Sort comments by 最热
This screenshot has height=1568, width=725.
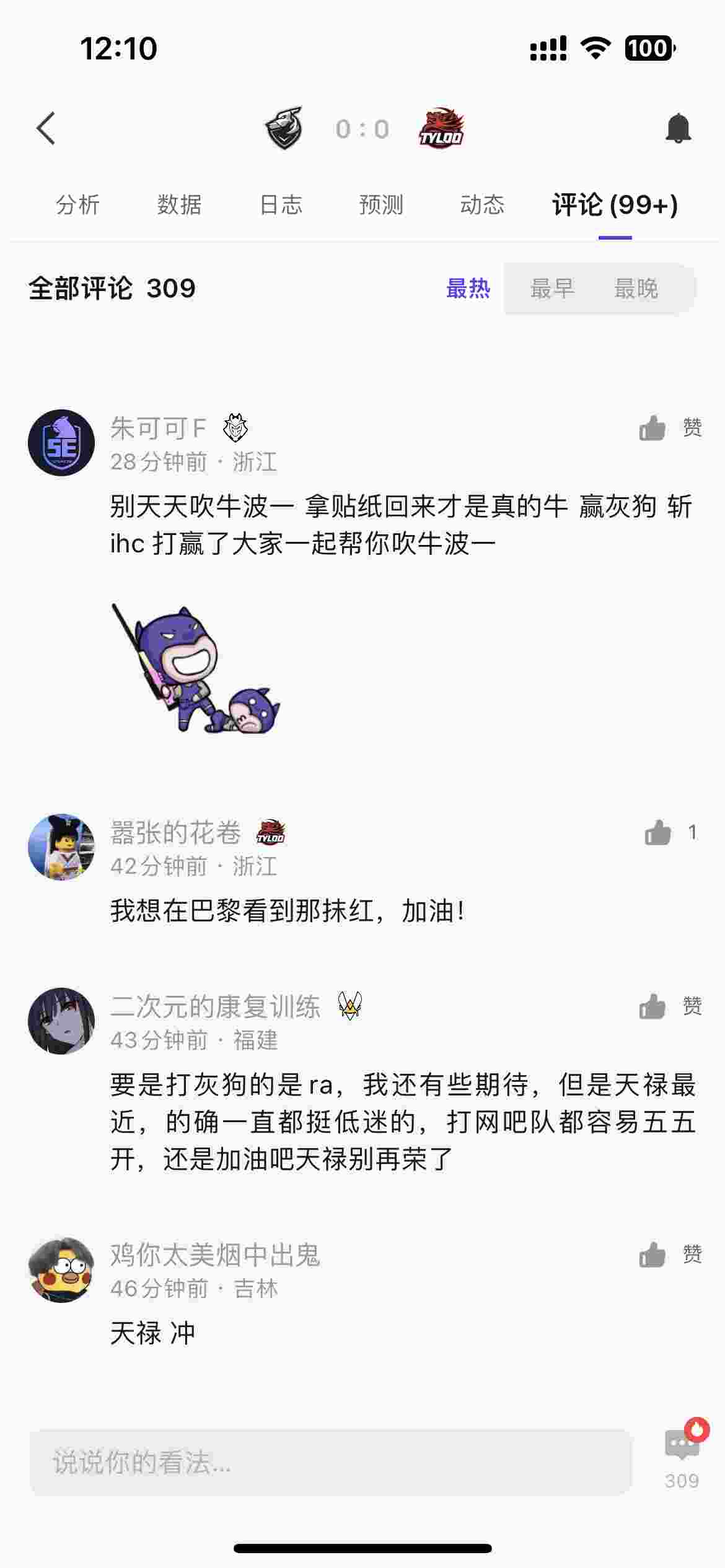click(468, 289)
